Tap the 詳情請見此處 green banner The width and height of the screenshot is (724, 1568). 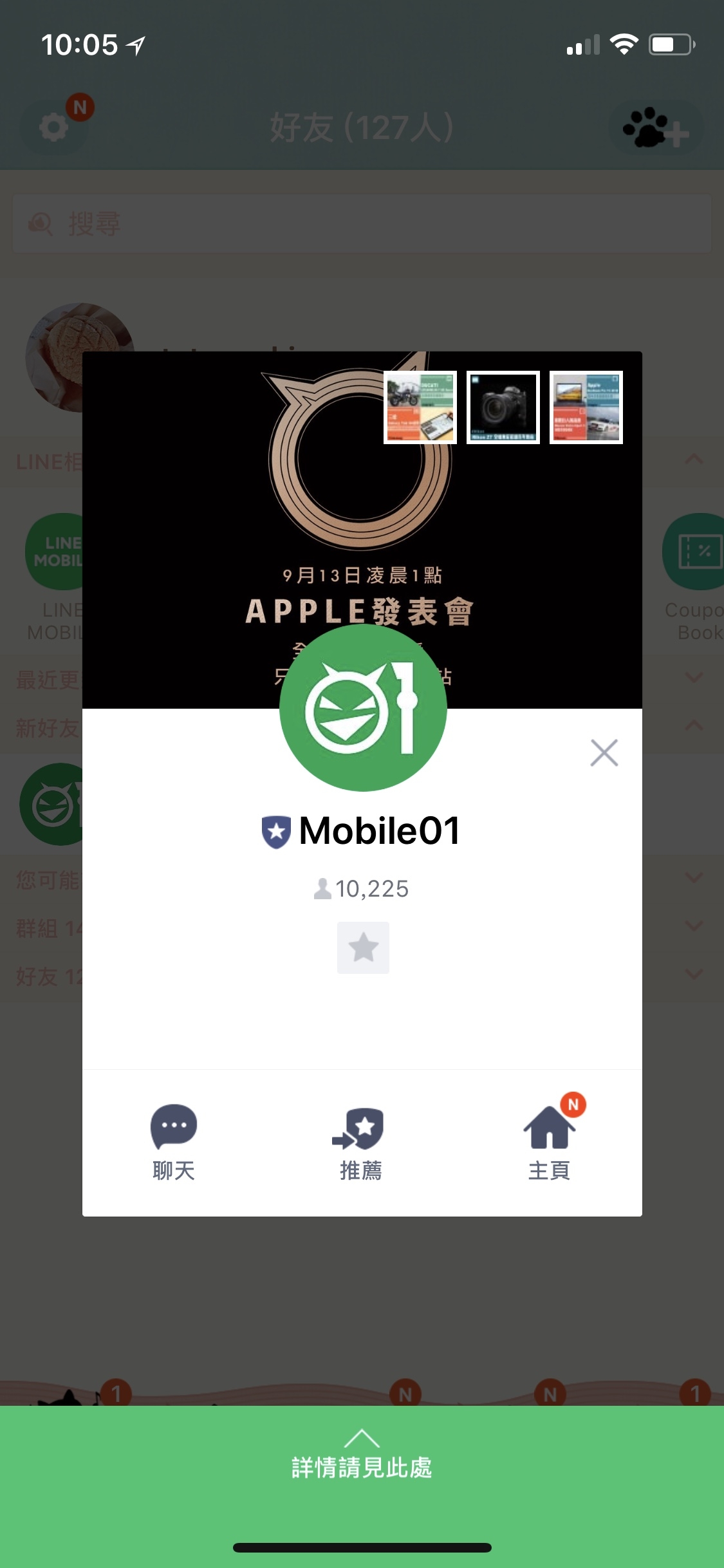point(362,1466)
